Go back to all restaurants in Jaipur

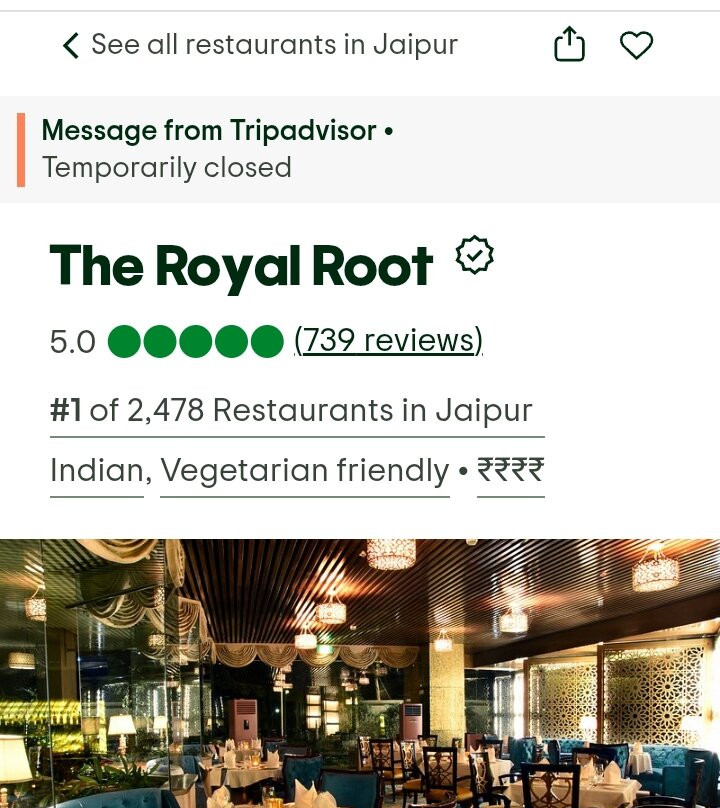[x=259, y=45]
